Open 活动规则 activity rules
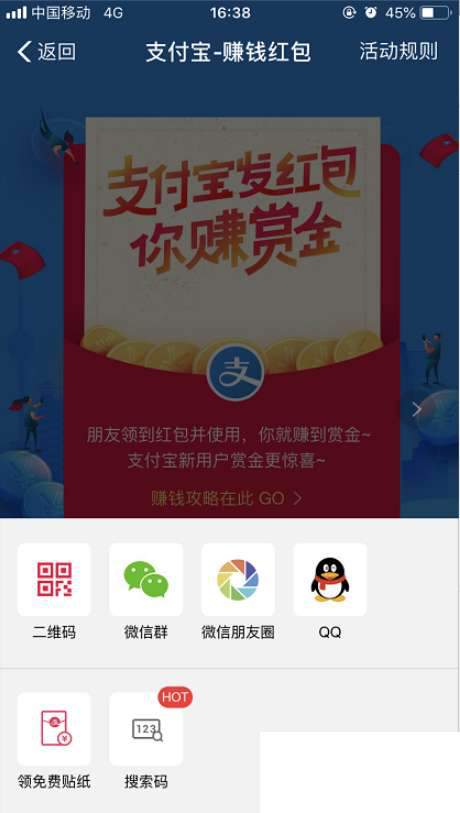The height and width of the screenshot is (813, 460). click(398, 51)
